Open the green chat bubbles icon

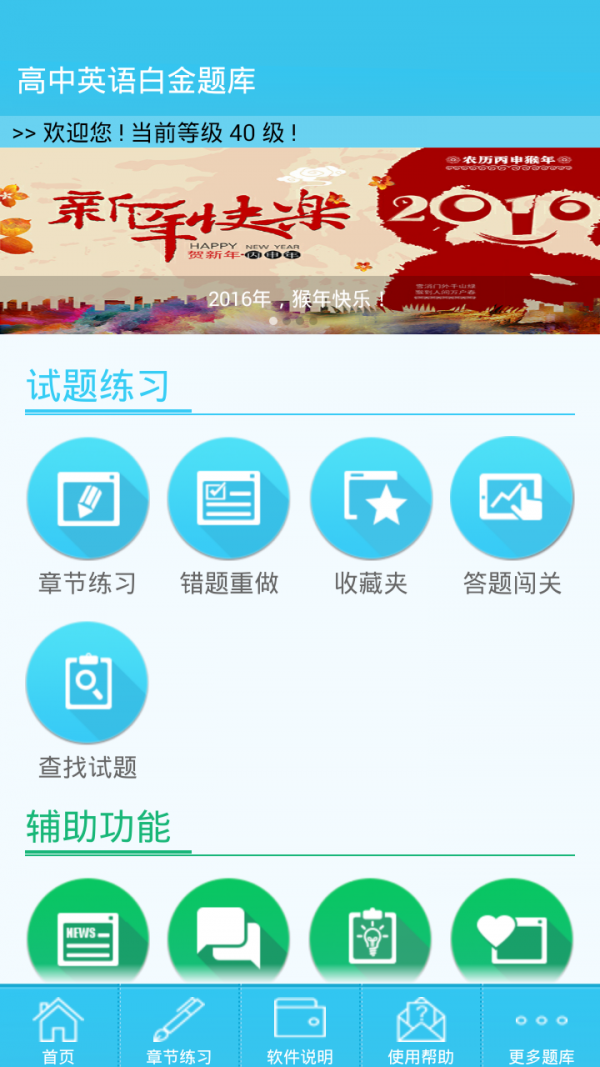(x=229, y=935)
